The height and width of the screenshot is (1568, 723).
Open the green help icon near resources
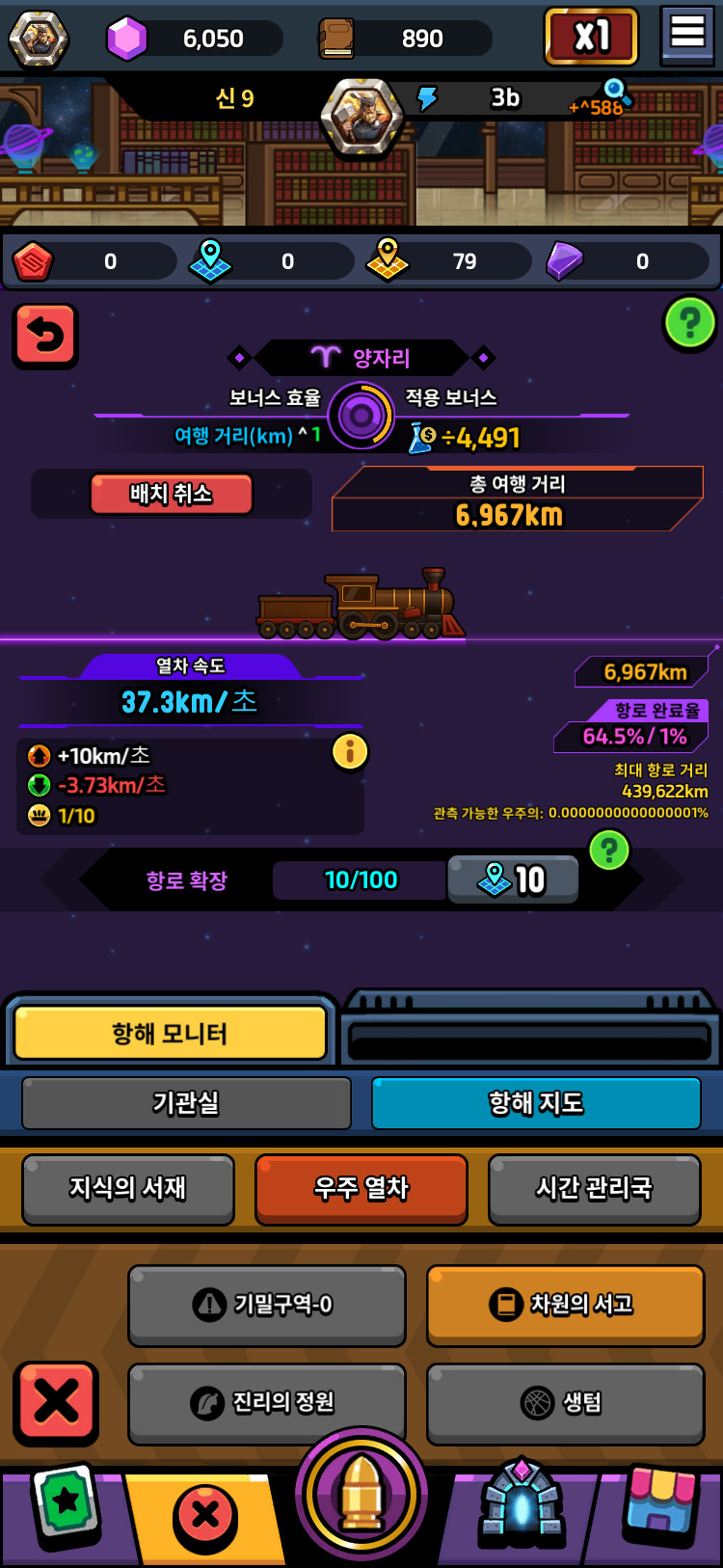tap(689, 323)
